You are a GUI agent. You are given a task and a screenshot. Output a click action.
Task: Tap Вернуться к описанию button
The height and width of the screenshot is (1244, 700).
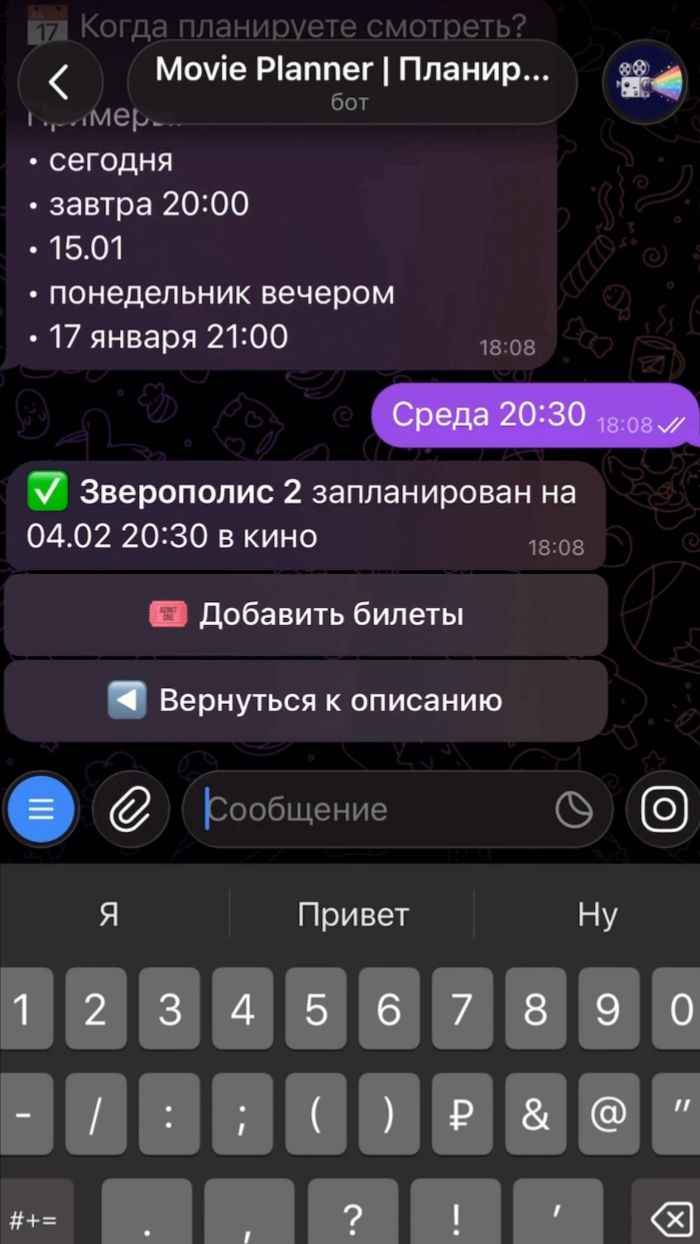306,700
